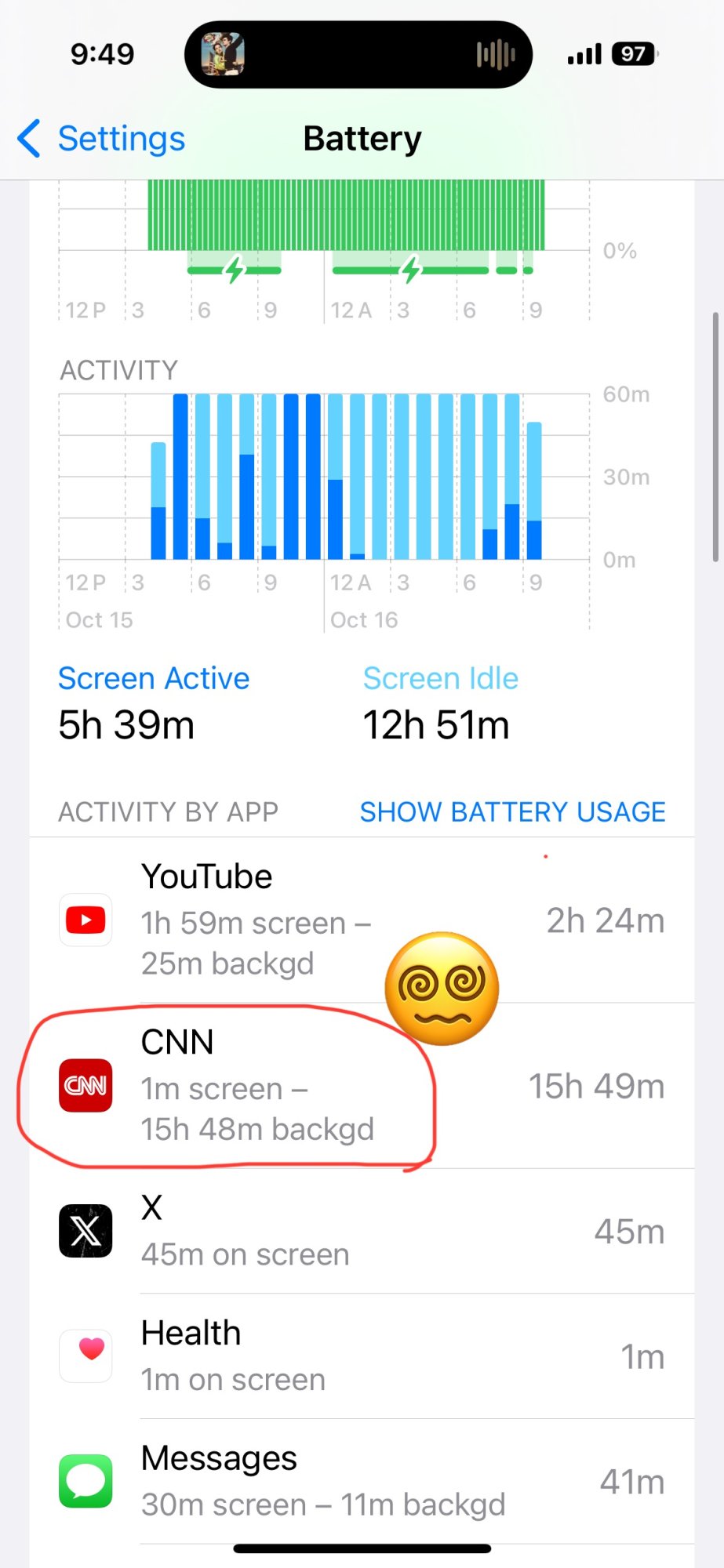Open YouTube activity row

pos(361,920)
